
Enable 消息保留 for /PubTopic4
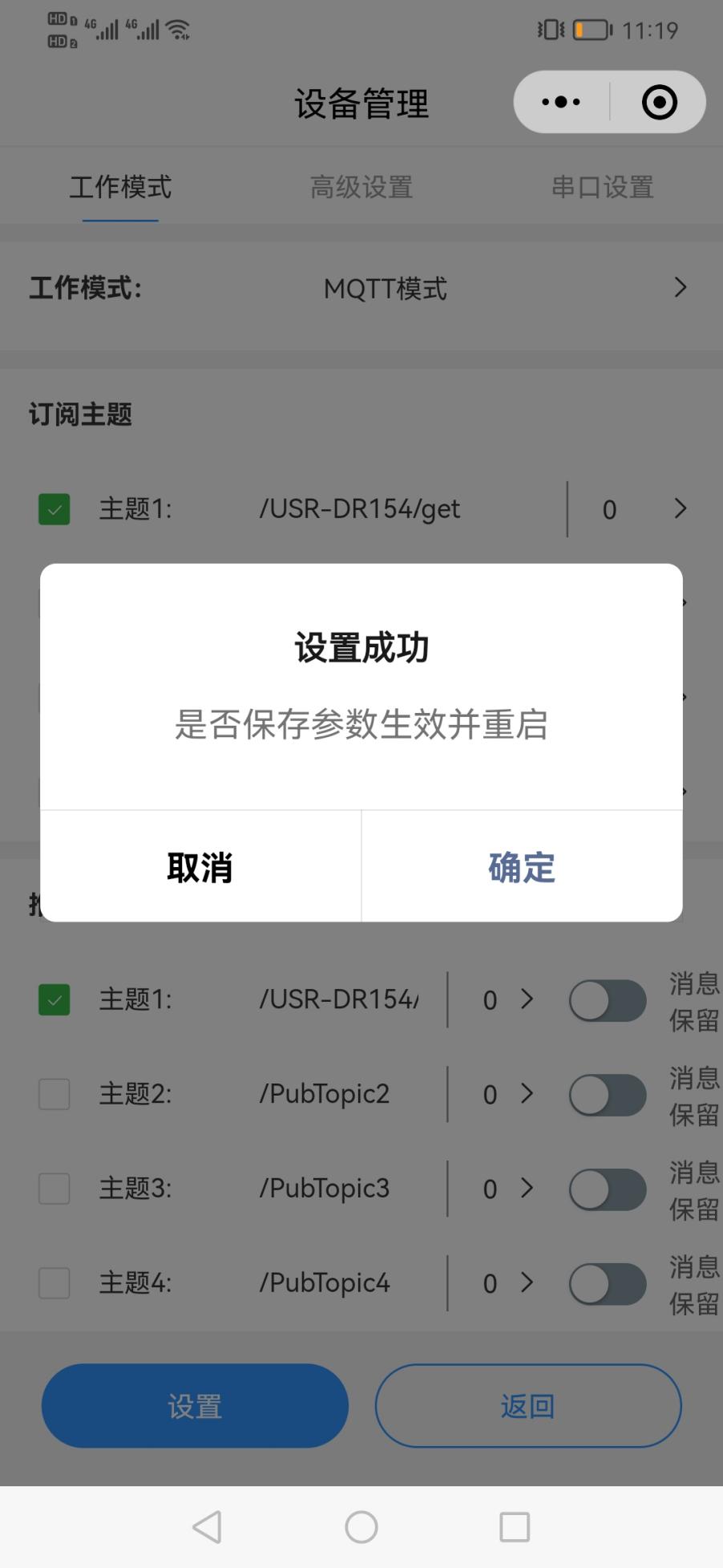tap(608, 1284)
